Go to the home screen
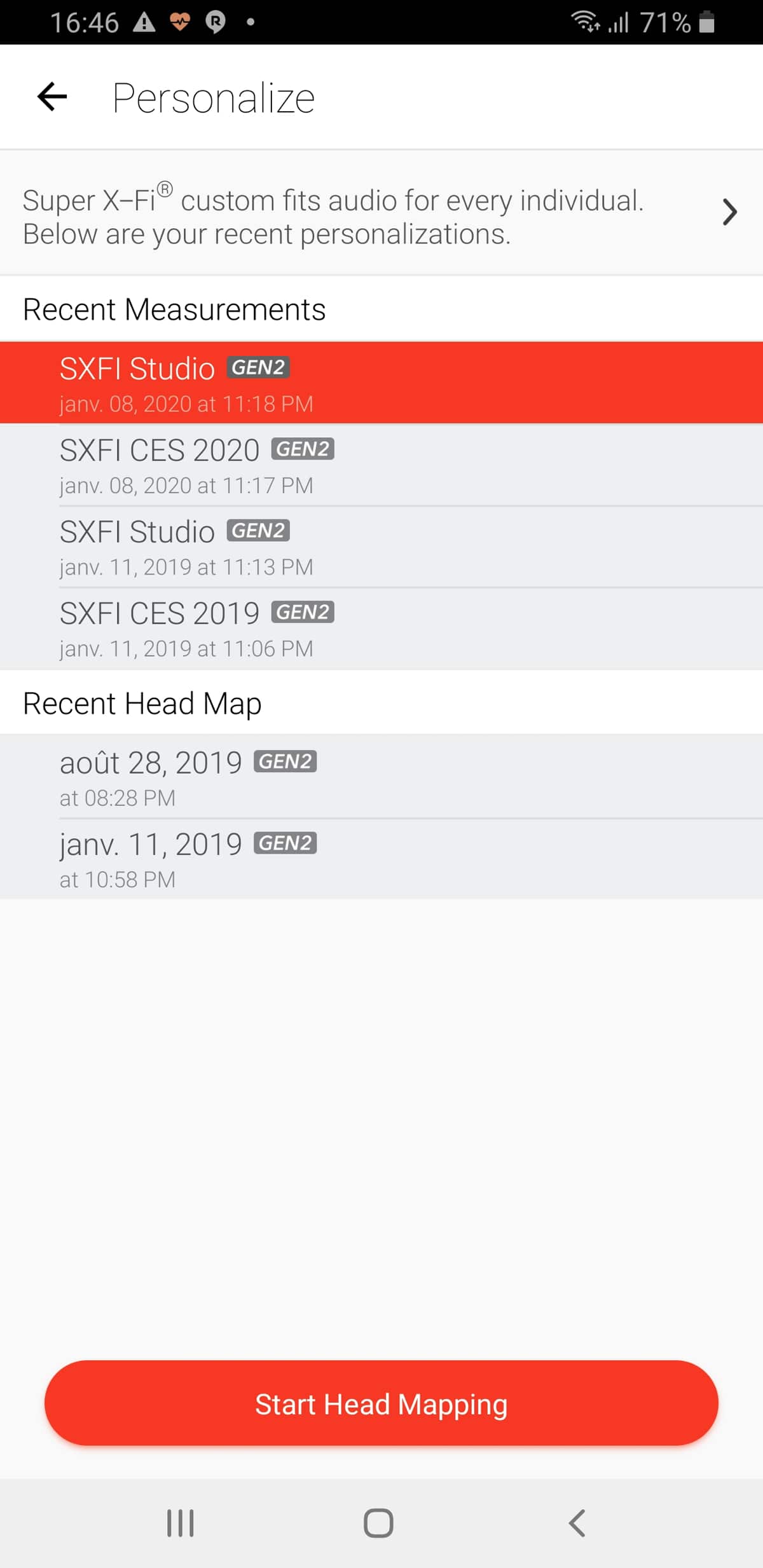 coord(378,1524)
